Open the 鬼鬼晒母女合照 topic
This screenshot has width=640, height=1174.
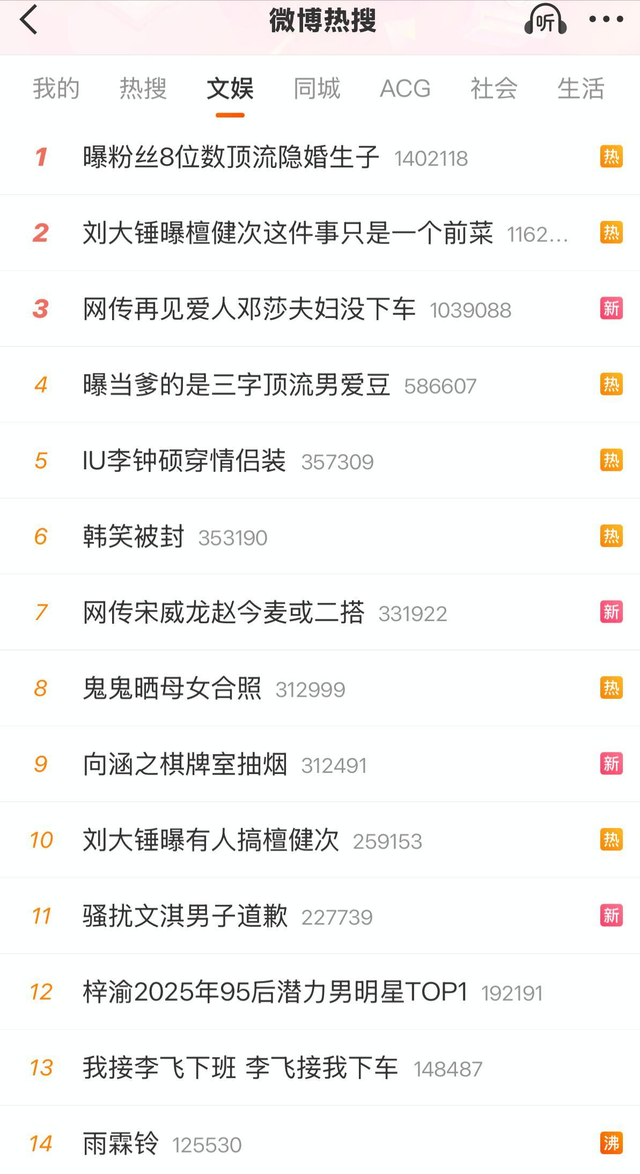172,689
